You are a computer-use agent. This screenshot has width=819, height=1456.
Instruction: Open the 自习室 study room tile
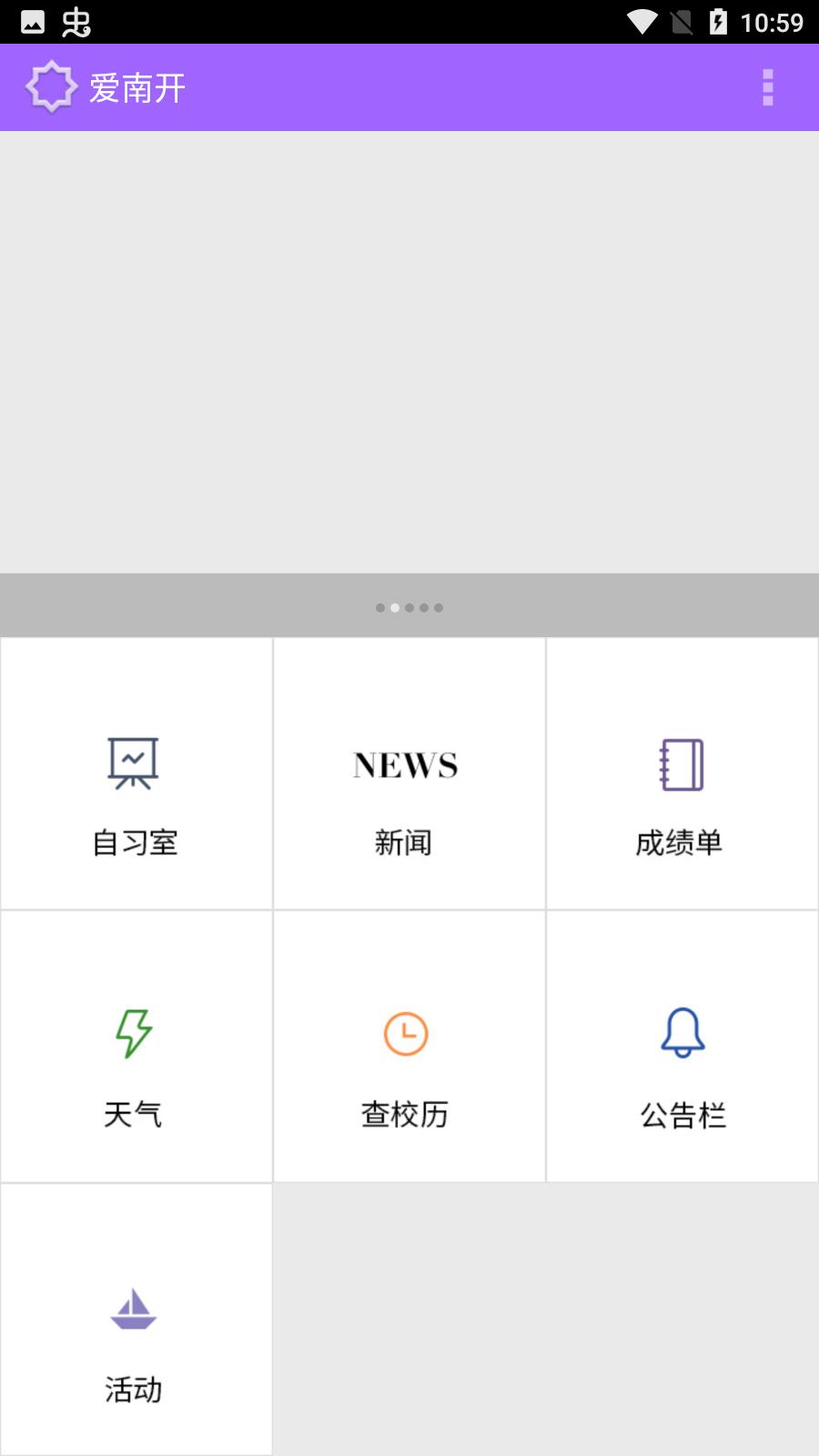pyautogui.click(x=136, y=773)
